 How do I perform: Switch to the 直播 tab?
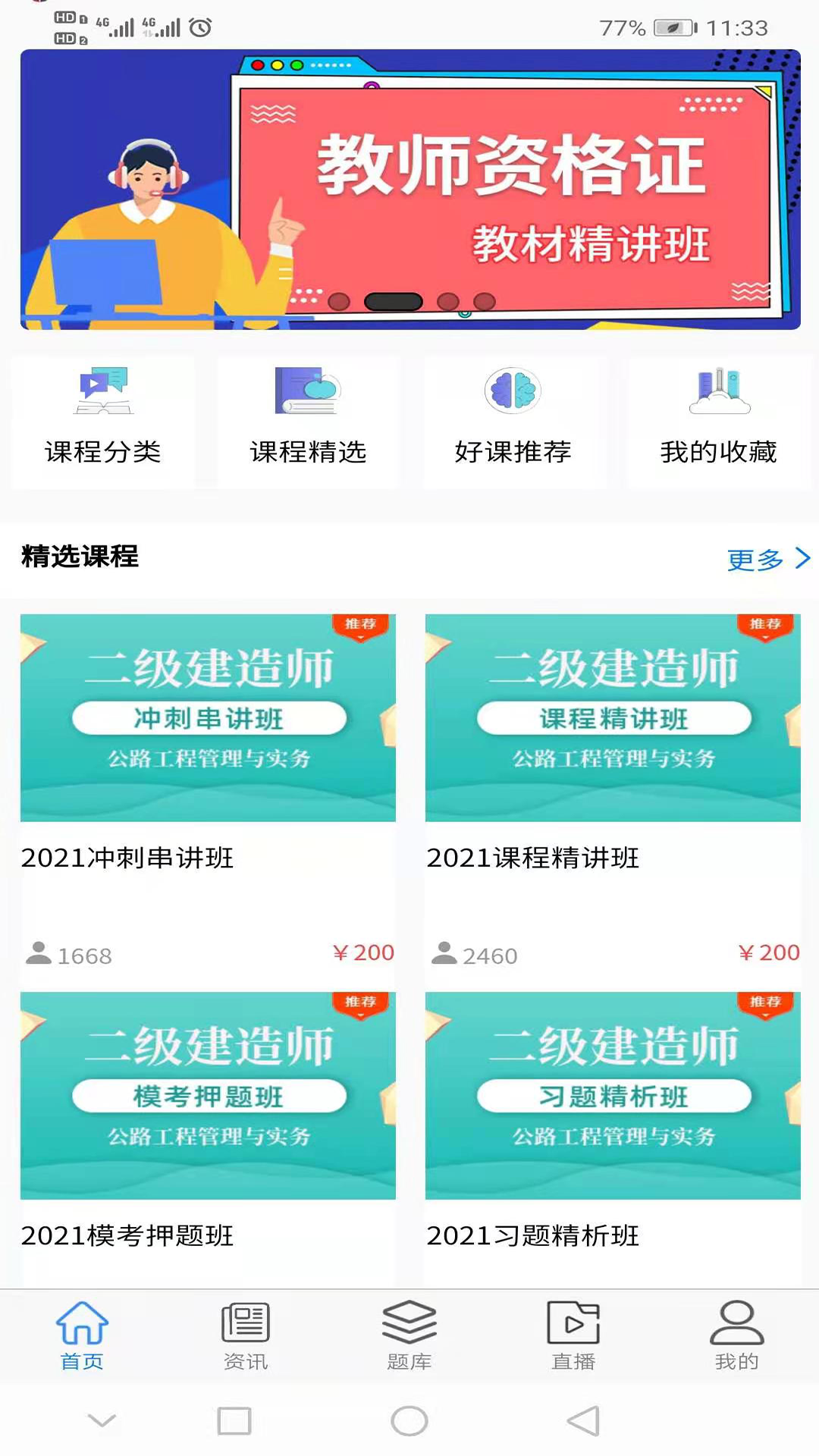click(573, 1335)
